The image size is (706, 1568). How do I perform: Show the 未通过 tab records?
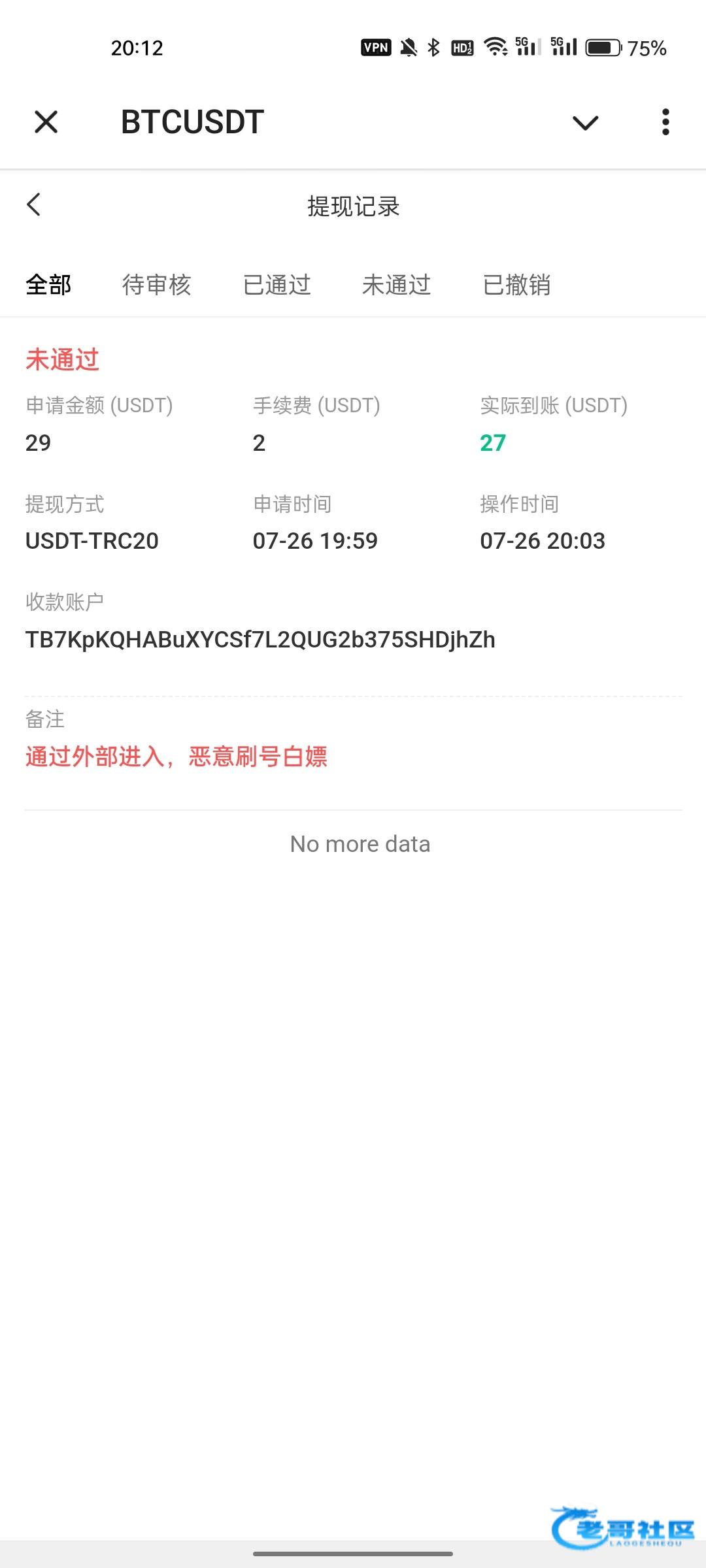396,285
